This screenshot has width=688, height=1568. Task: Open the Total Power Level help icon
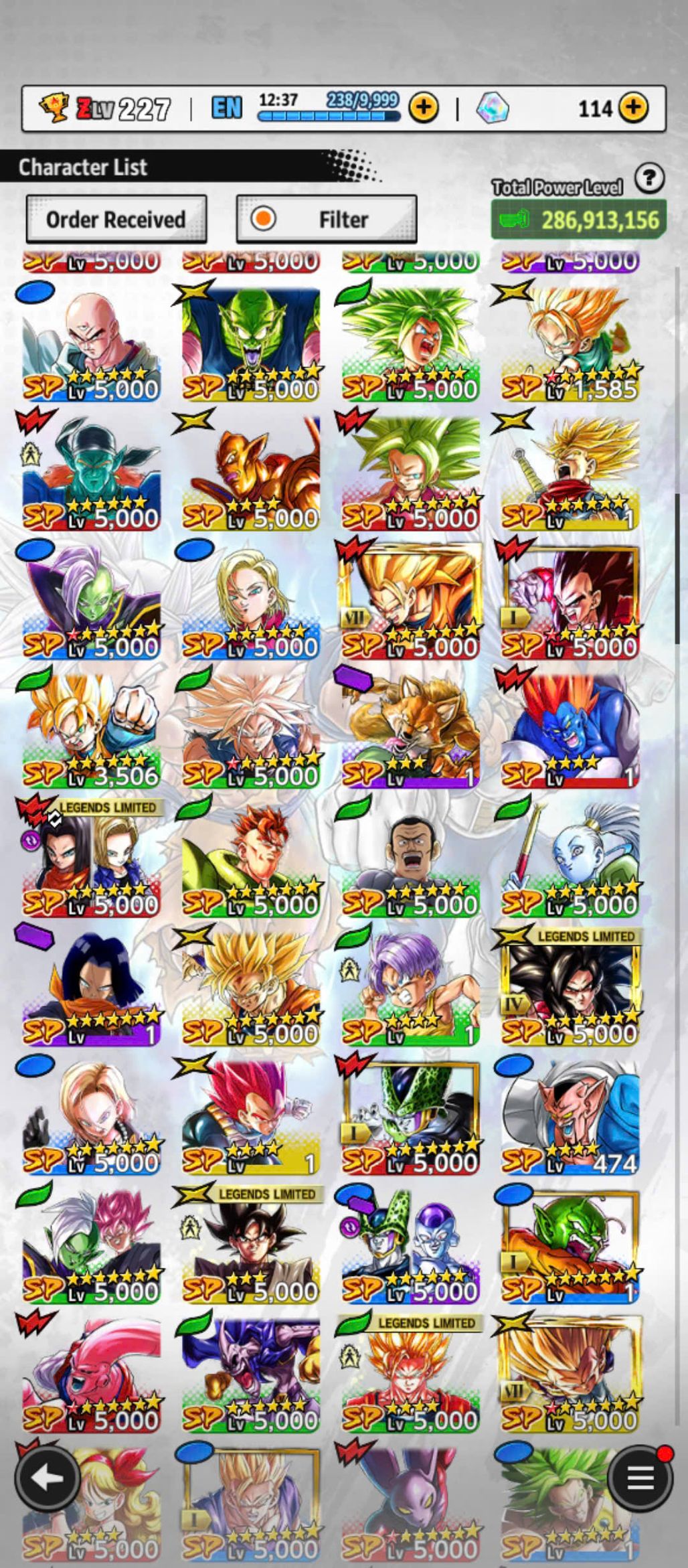pos(649,179)
